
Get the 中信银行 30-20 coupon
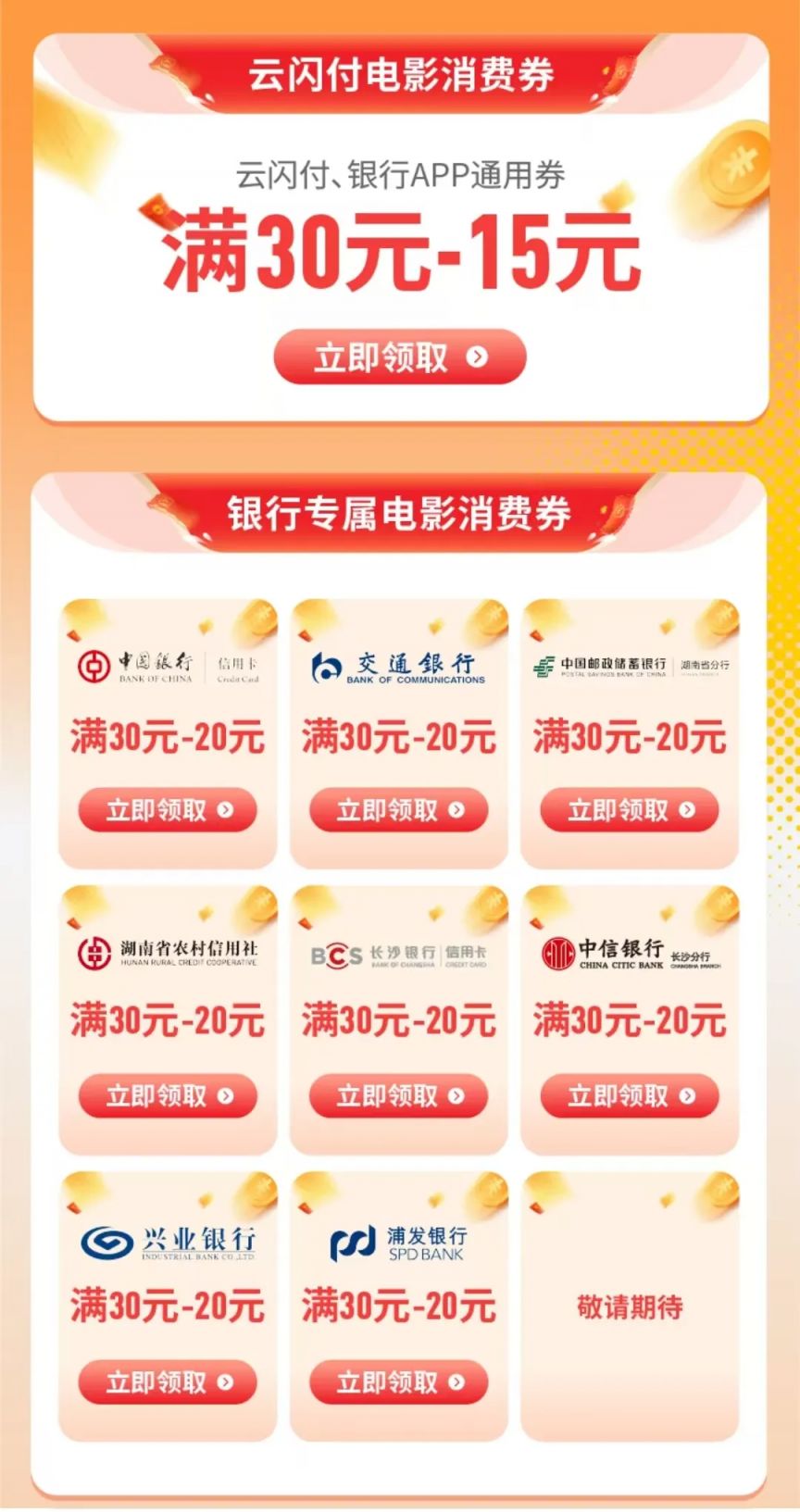(629, 1096)
